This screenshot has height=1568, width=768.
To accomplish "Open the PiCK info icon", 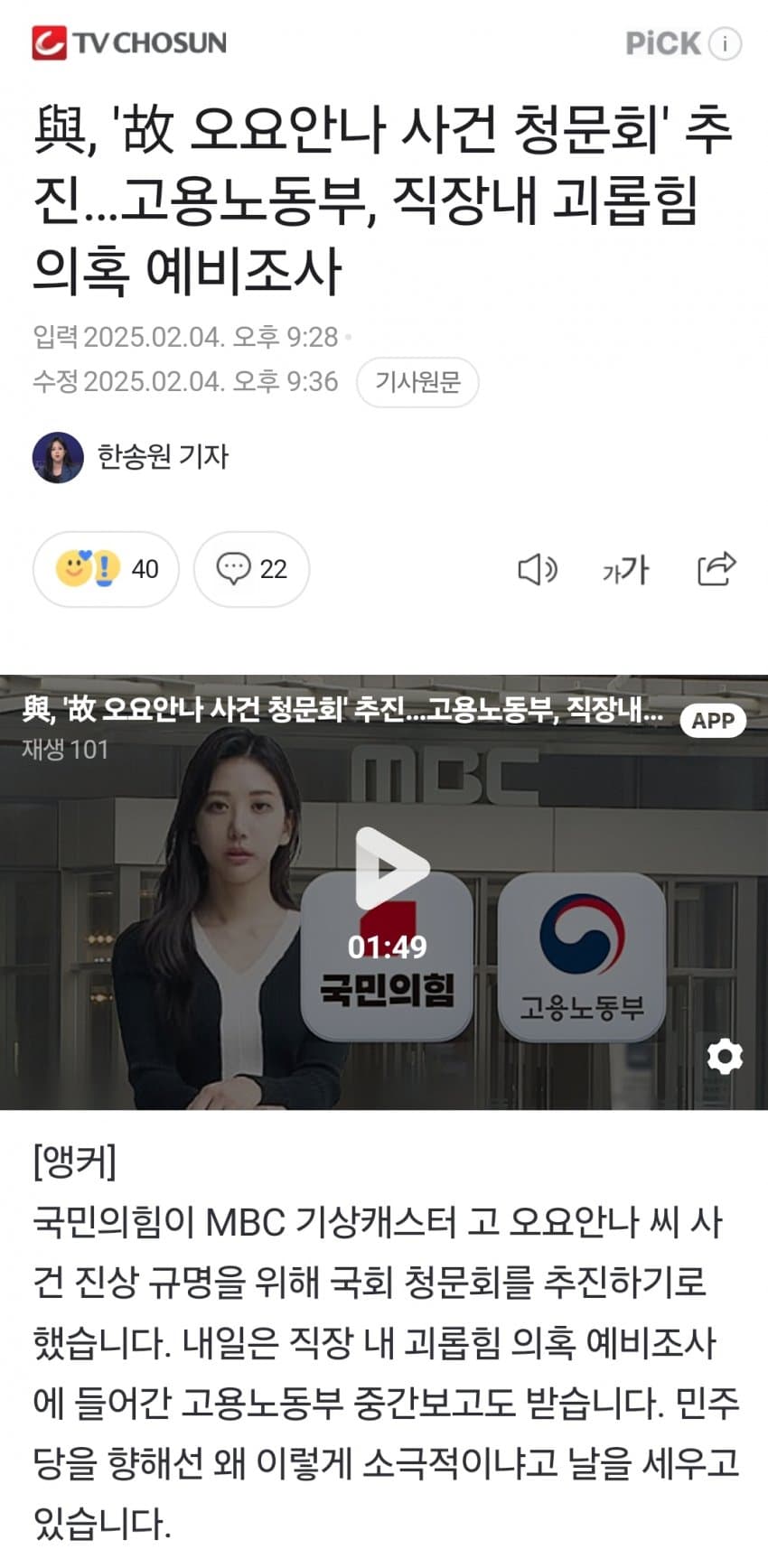I will [725, 43].
